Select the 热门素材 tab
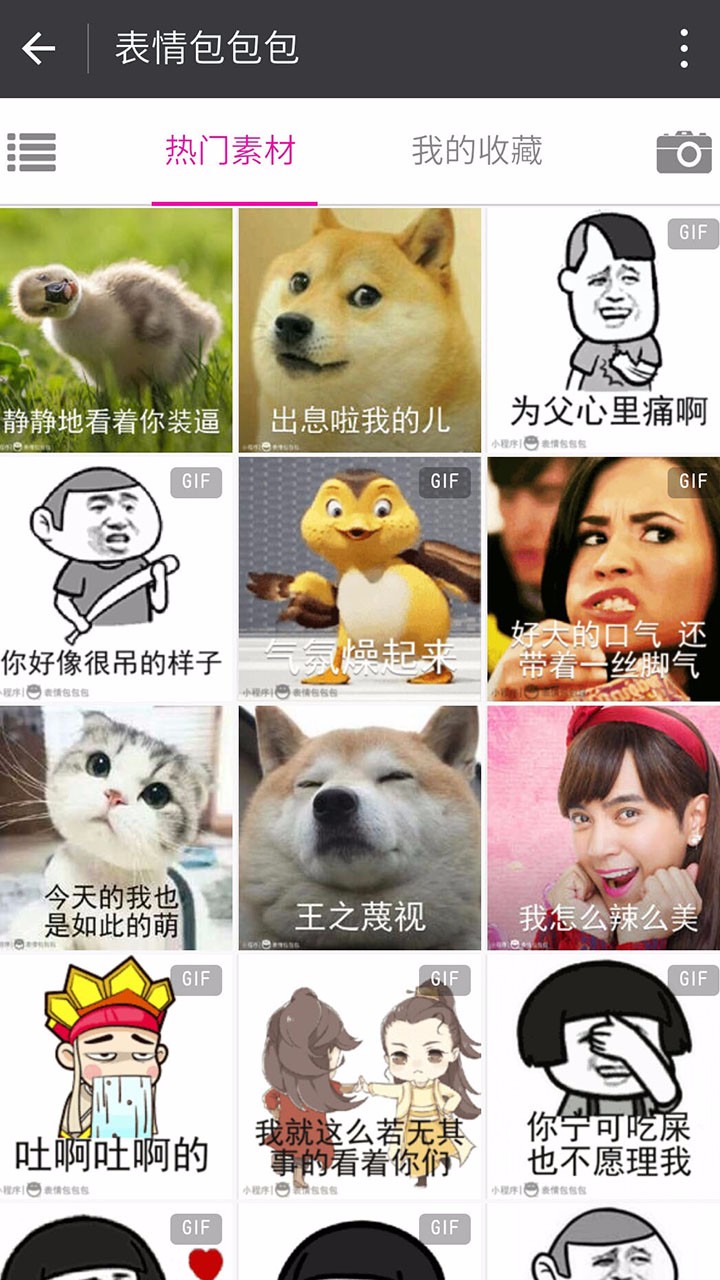 [231, 151]
